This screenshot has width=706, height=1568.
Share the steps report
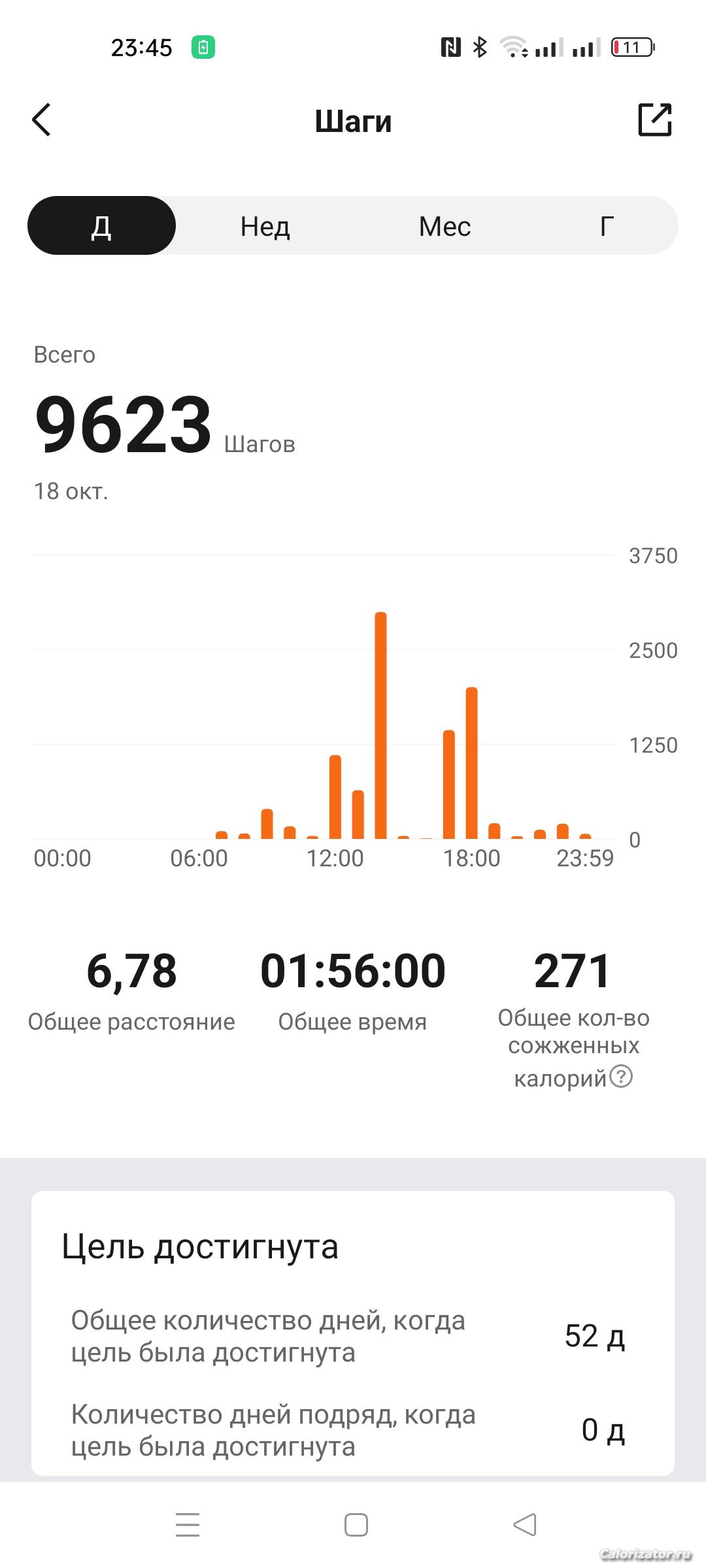click(x=654, y=120)
